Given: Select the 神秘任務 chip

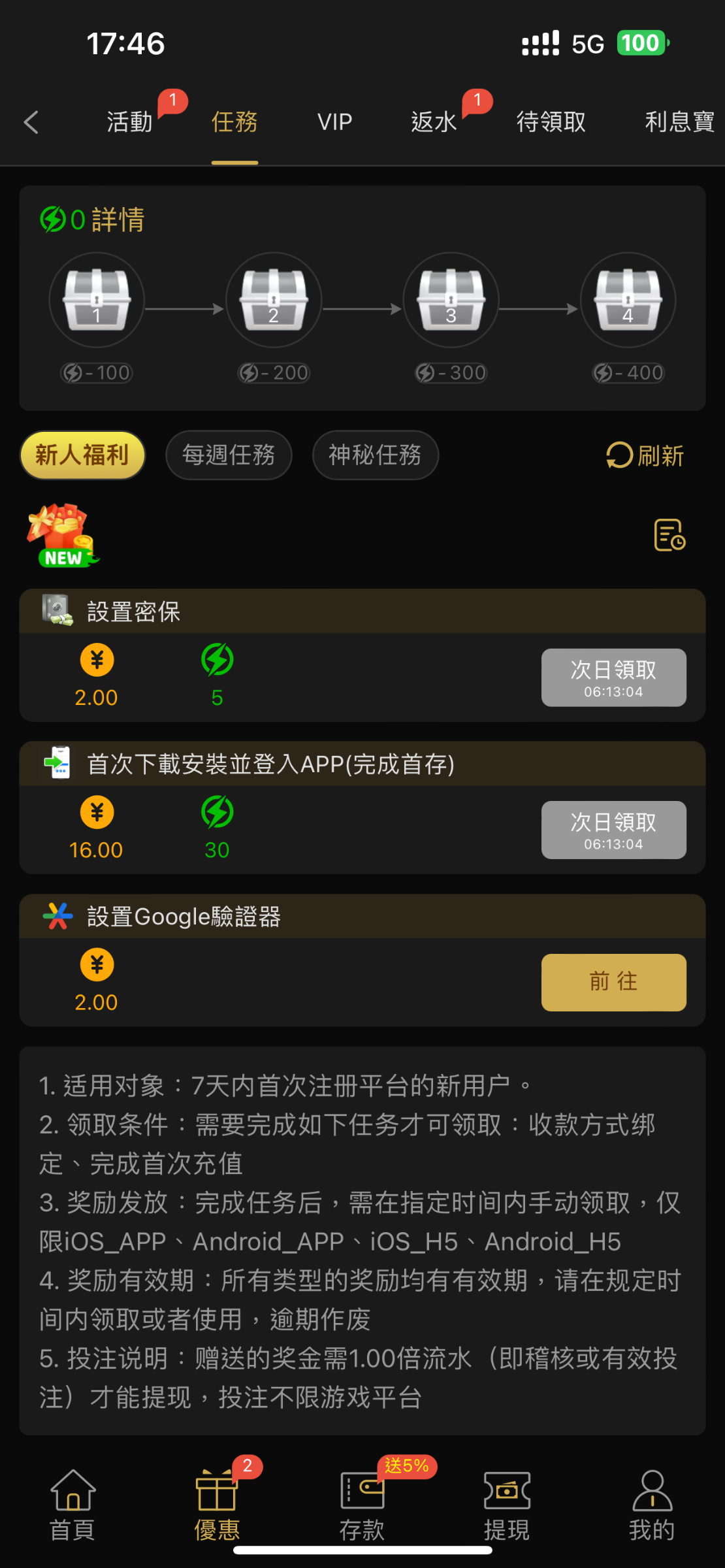Looking at the screenshot, I should click(375, 455).
